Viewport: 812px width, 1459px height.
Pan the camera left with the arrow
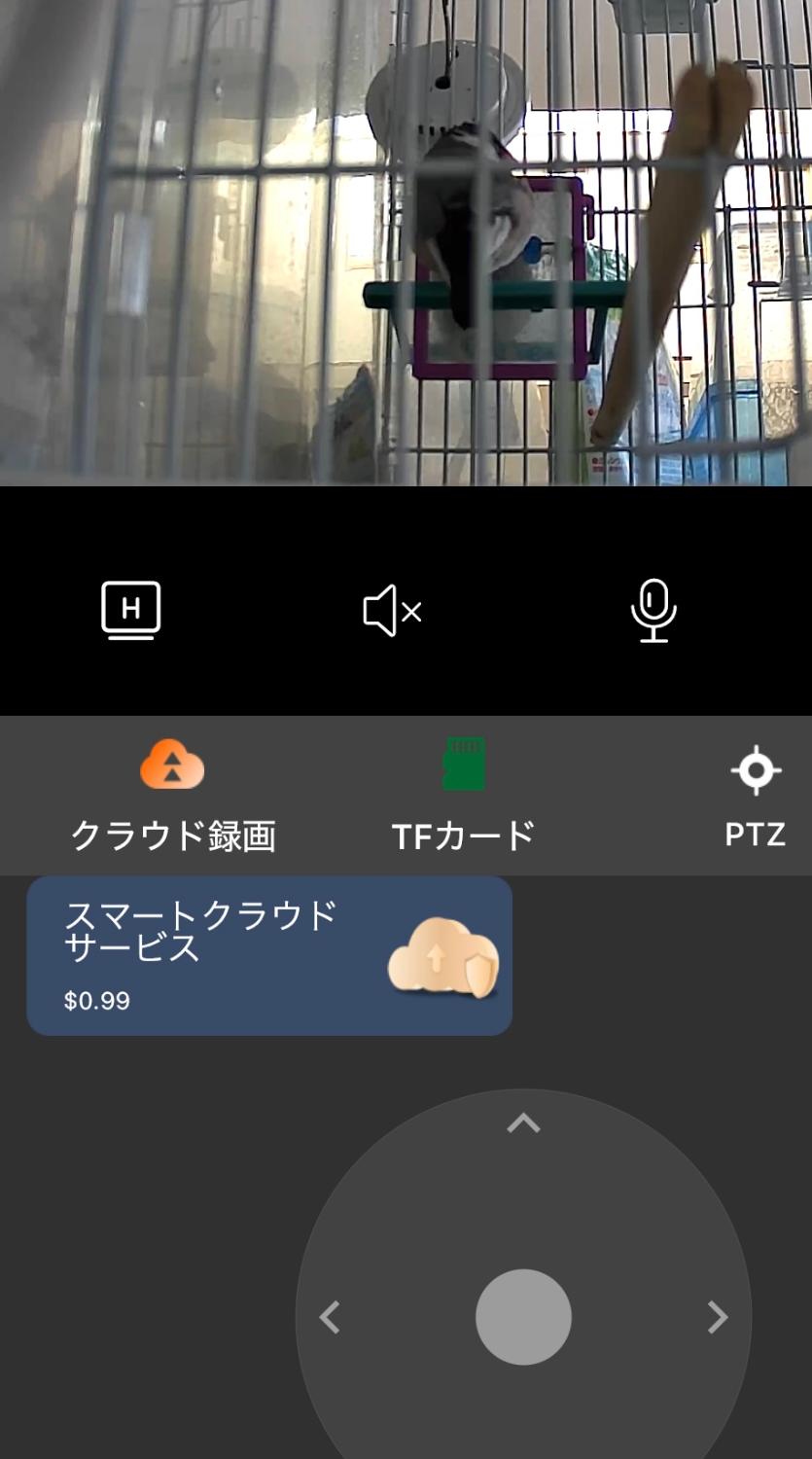point(331,1317)
